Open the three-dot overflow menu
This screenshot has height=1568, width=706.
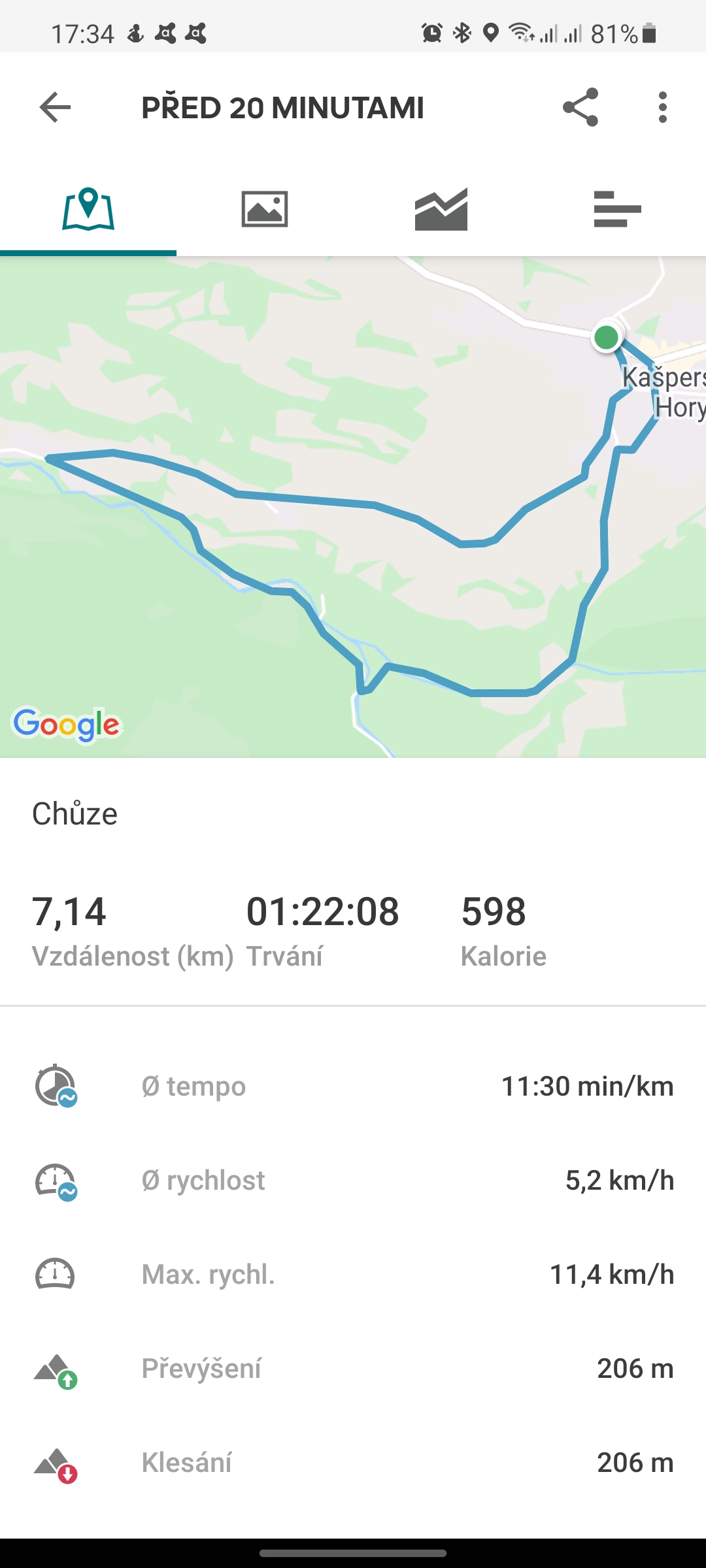click(663, 107)
